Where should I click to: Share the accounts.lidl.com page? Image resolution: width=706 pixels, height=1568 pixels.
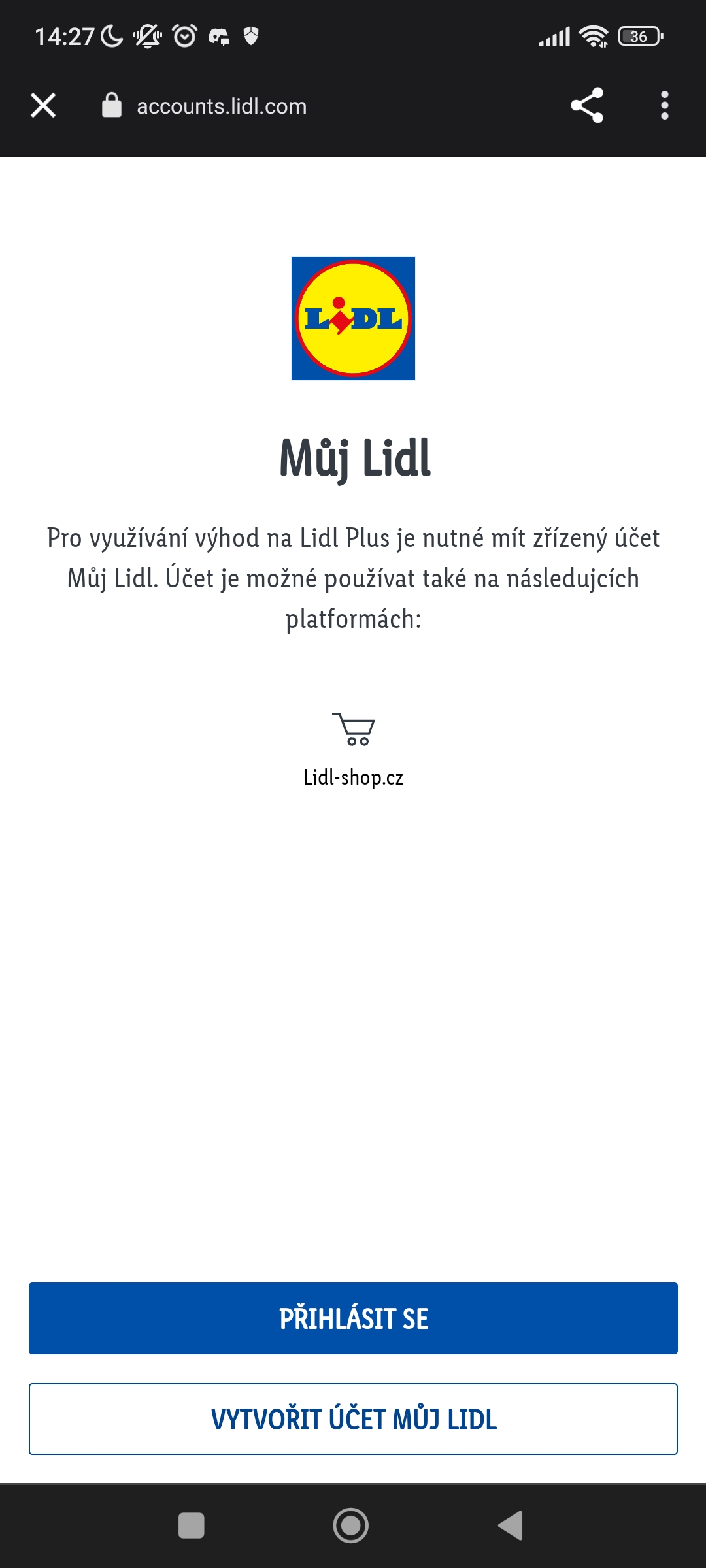[586, 105]
